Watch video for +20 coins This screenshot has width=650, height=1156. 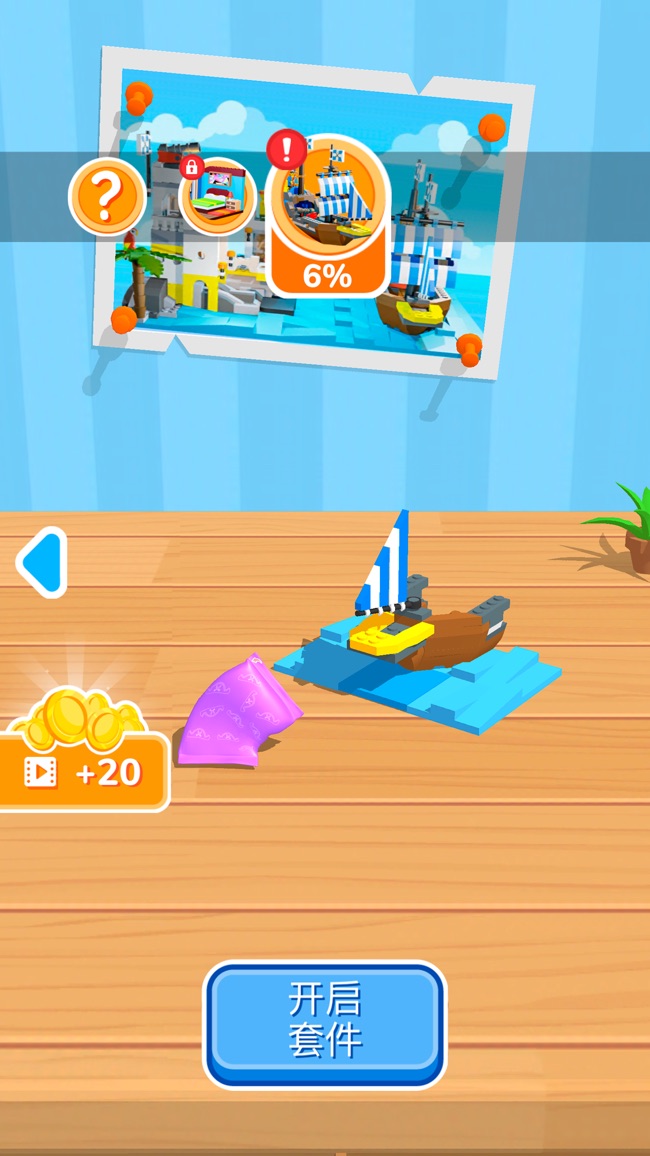(x=83, y=770)
